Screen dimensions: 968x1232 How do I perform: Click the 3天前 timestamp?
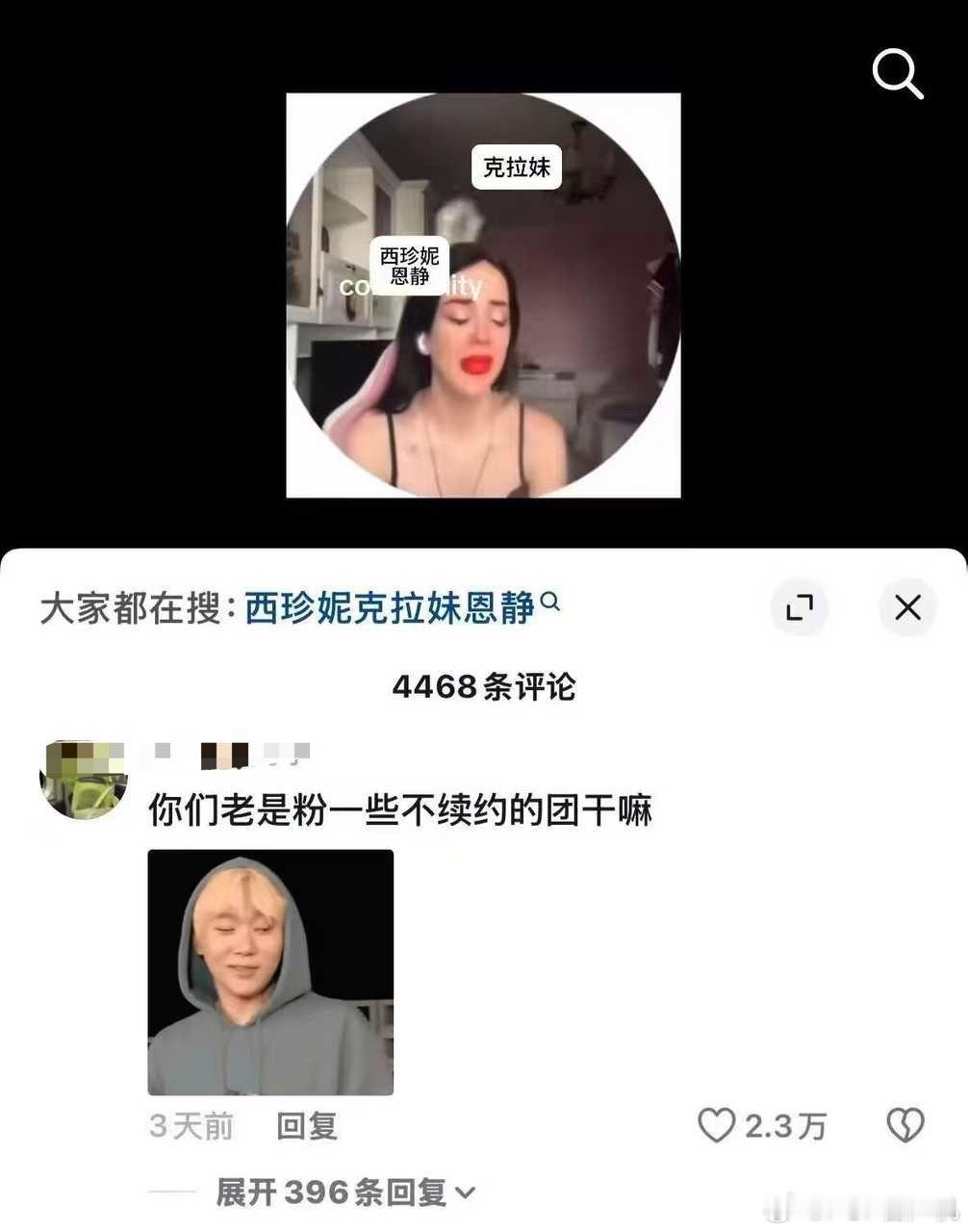(191, 1126)
